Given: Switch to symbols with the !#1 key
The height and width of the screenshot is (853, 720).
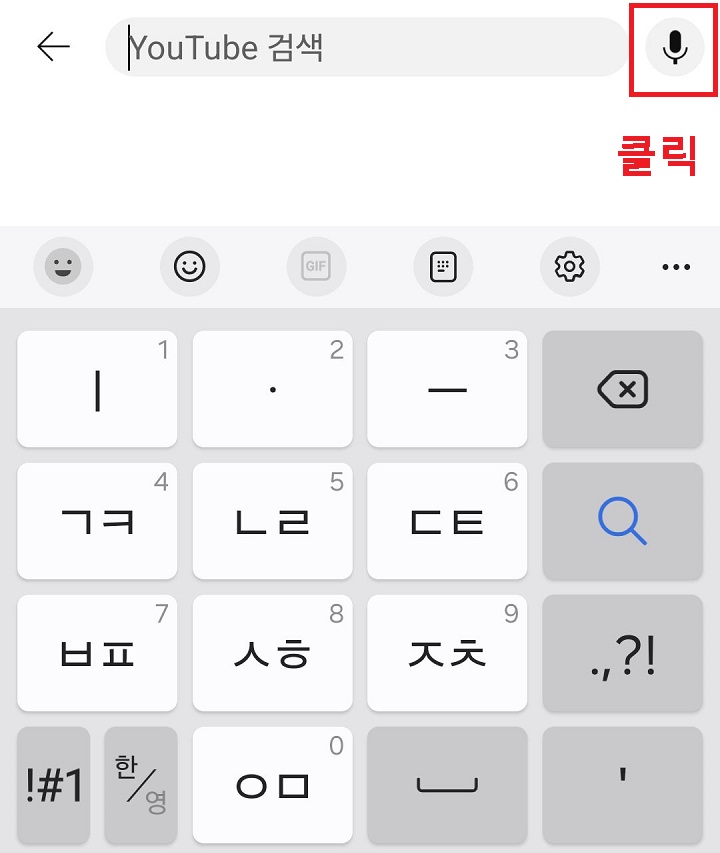Looking at the screenshot, I should [52, 785].
